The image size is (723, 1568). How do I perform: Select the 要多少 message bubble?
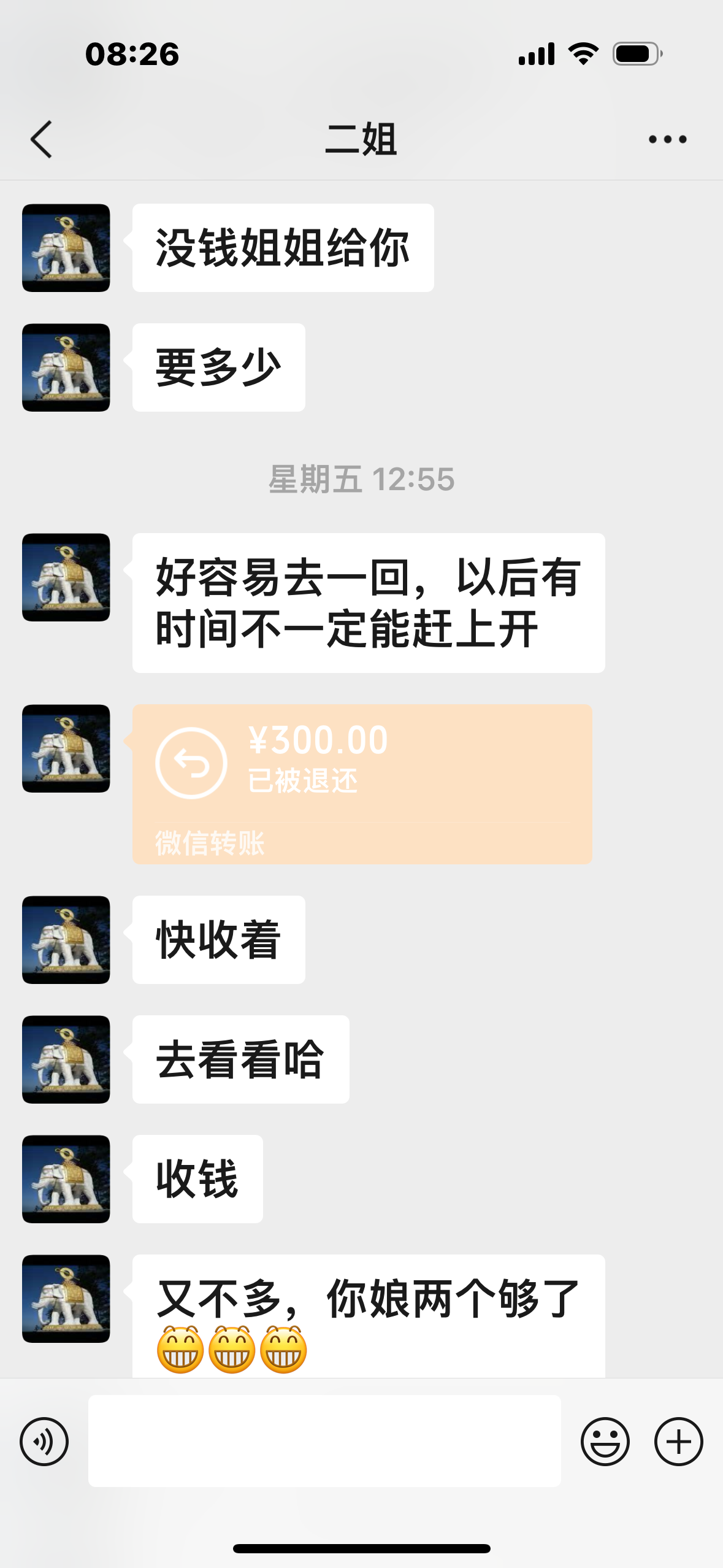pos(217,365)
